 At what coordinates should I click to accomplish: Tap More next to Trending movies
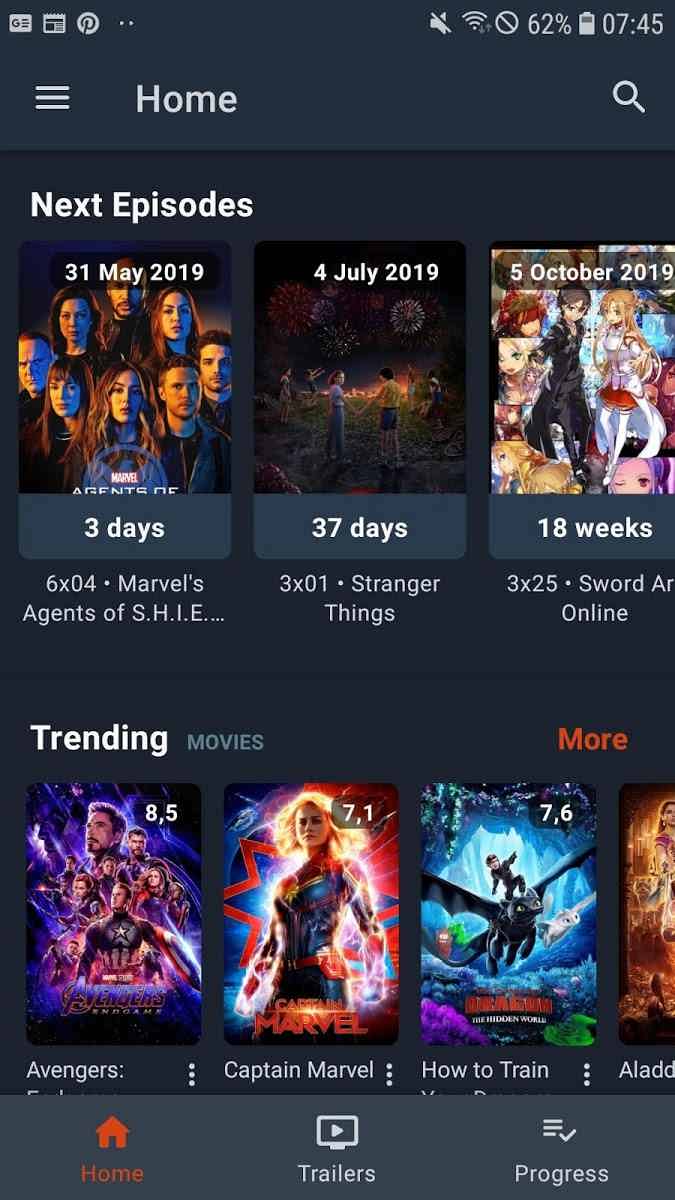click(x=592, y=739)
